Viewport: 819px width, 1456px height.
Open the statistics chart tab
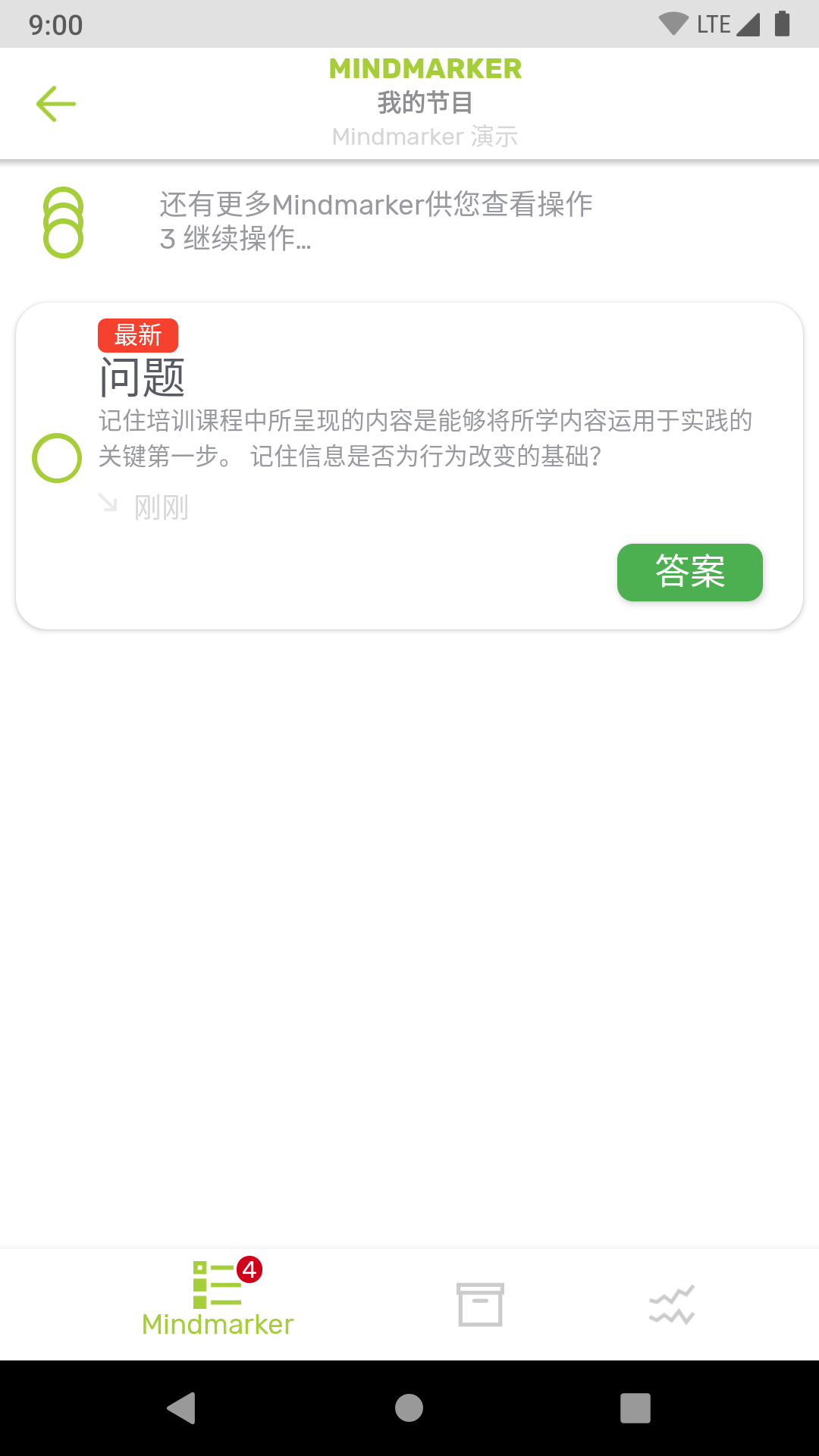672,1304
